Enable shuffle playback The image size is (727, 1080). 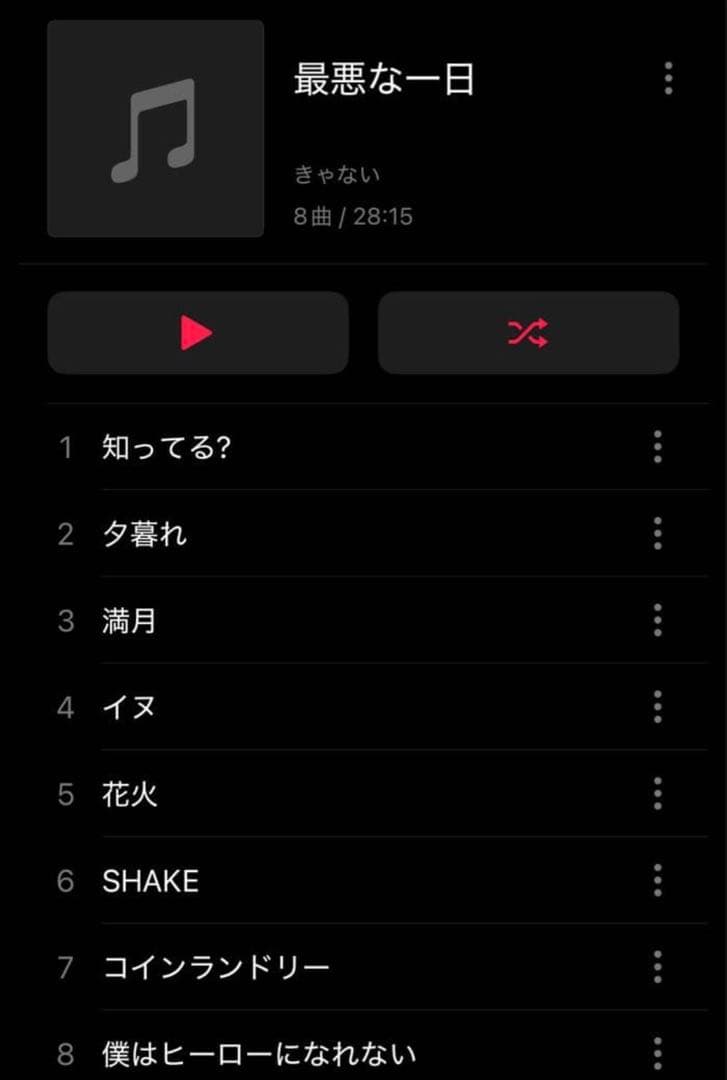click(x=528, y=332)
